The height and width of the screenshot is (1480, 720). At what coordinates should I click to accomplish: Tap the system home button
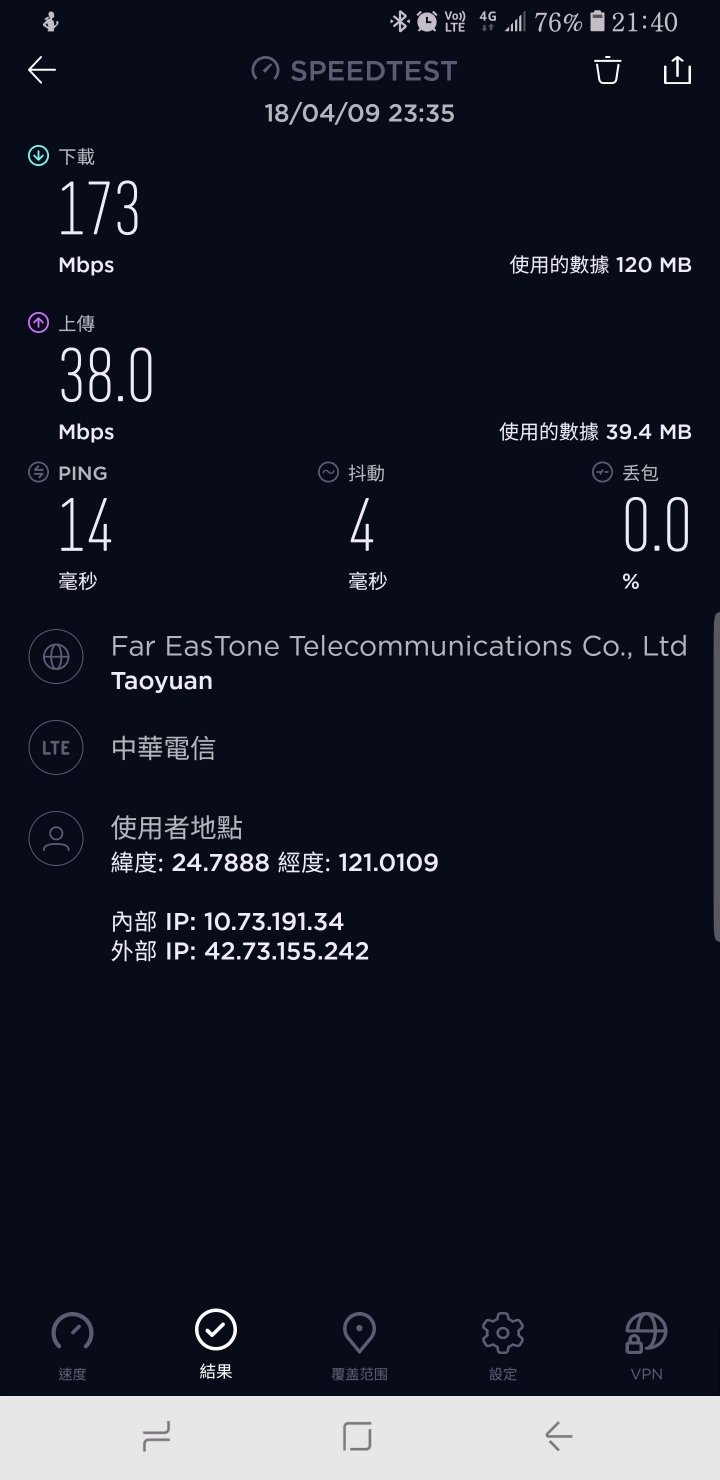tap(357, 1437)
